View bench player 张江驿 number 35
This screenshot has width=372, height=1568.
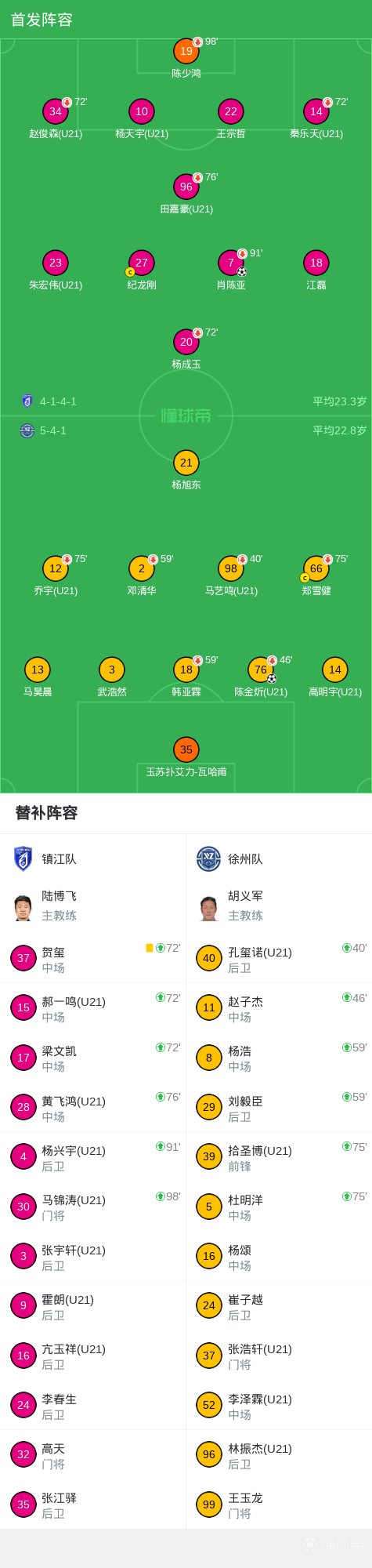point(93,1505)
